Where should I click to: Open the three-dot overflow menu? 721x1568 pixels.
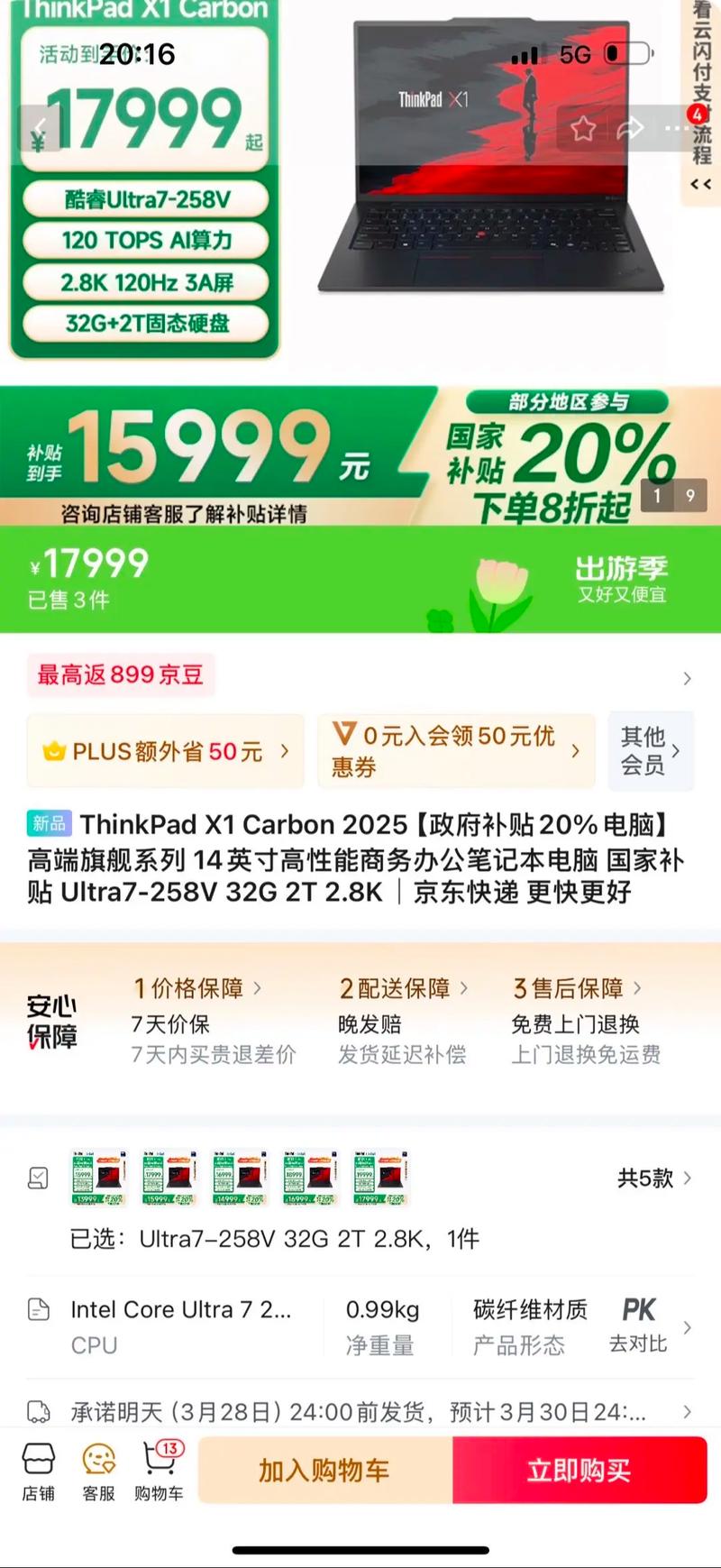678,128
